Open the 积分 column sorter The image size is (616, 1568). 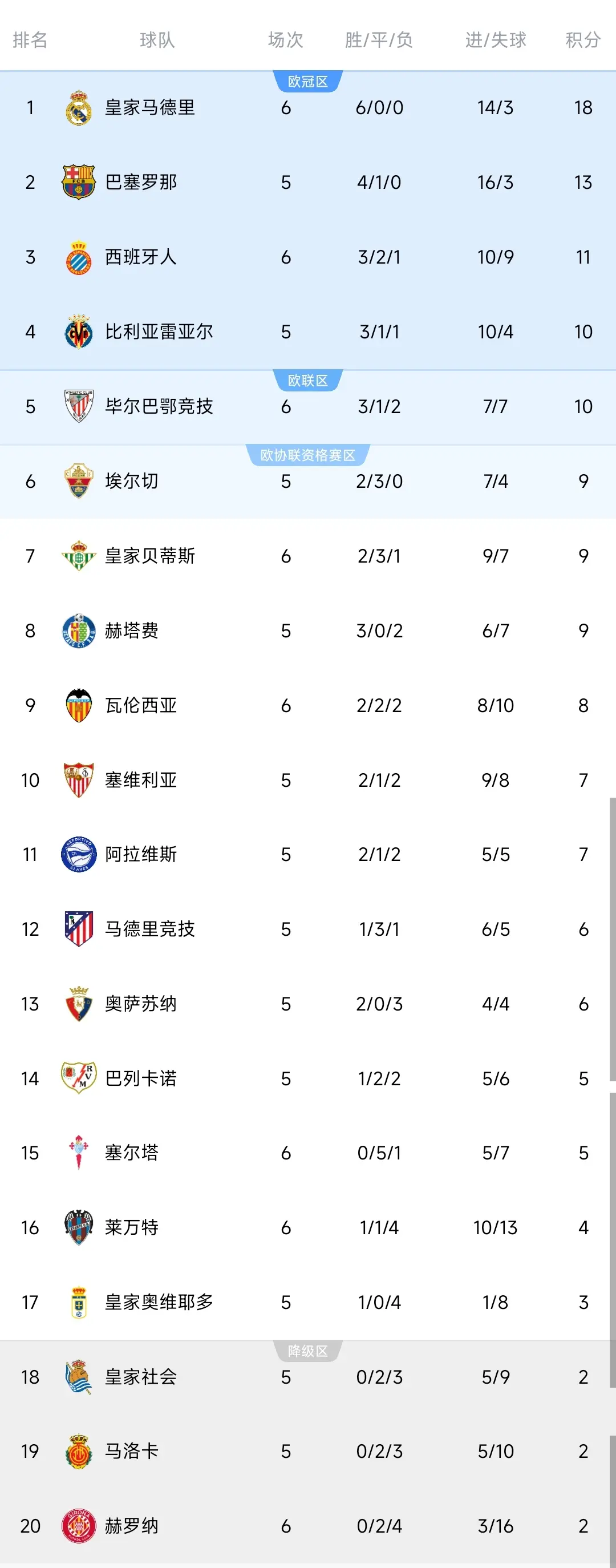[582, 40]
